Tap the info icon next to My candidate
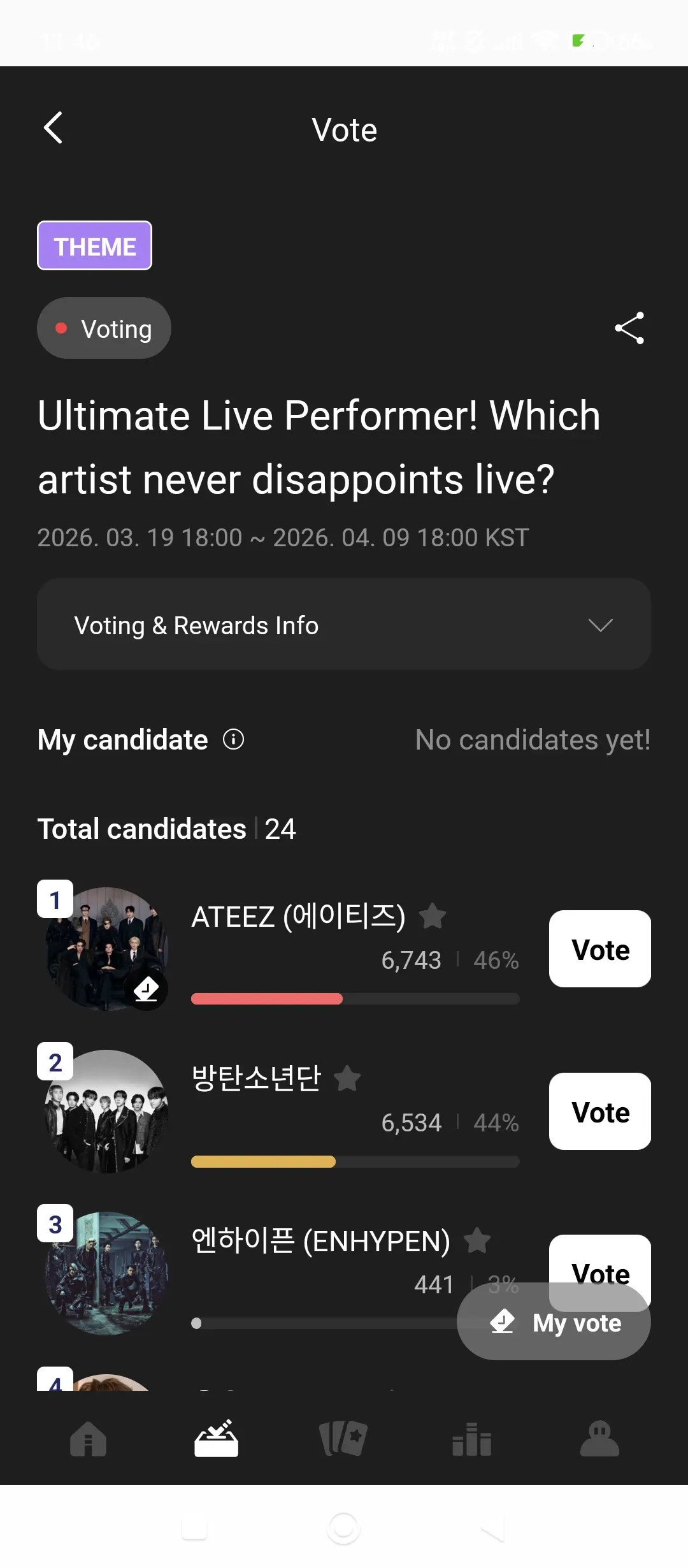 (x=233, y=740)
